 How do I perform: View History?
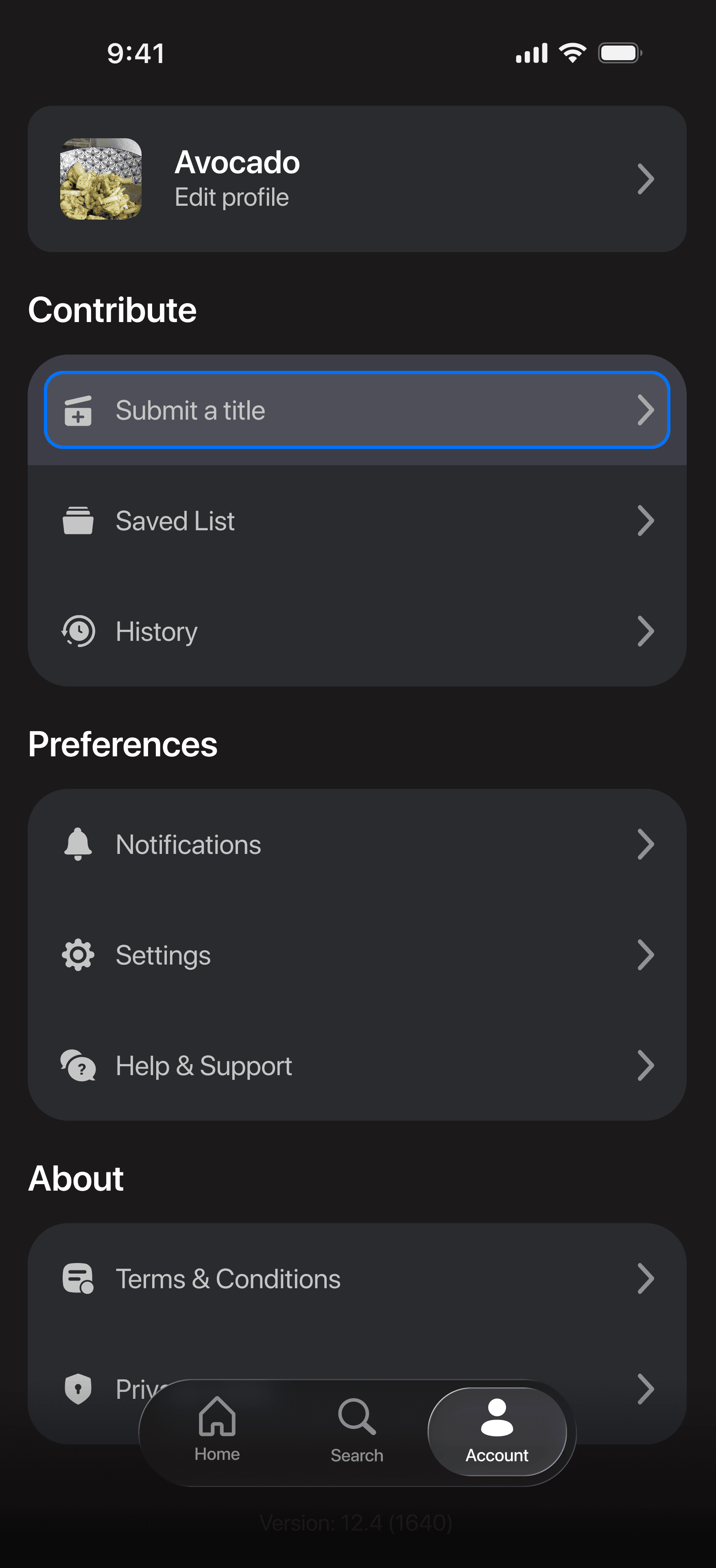(x=357, y=631)
